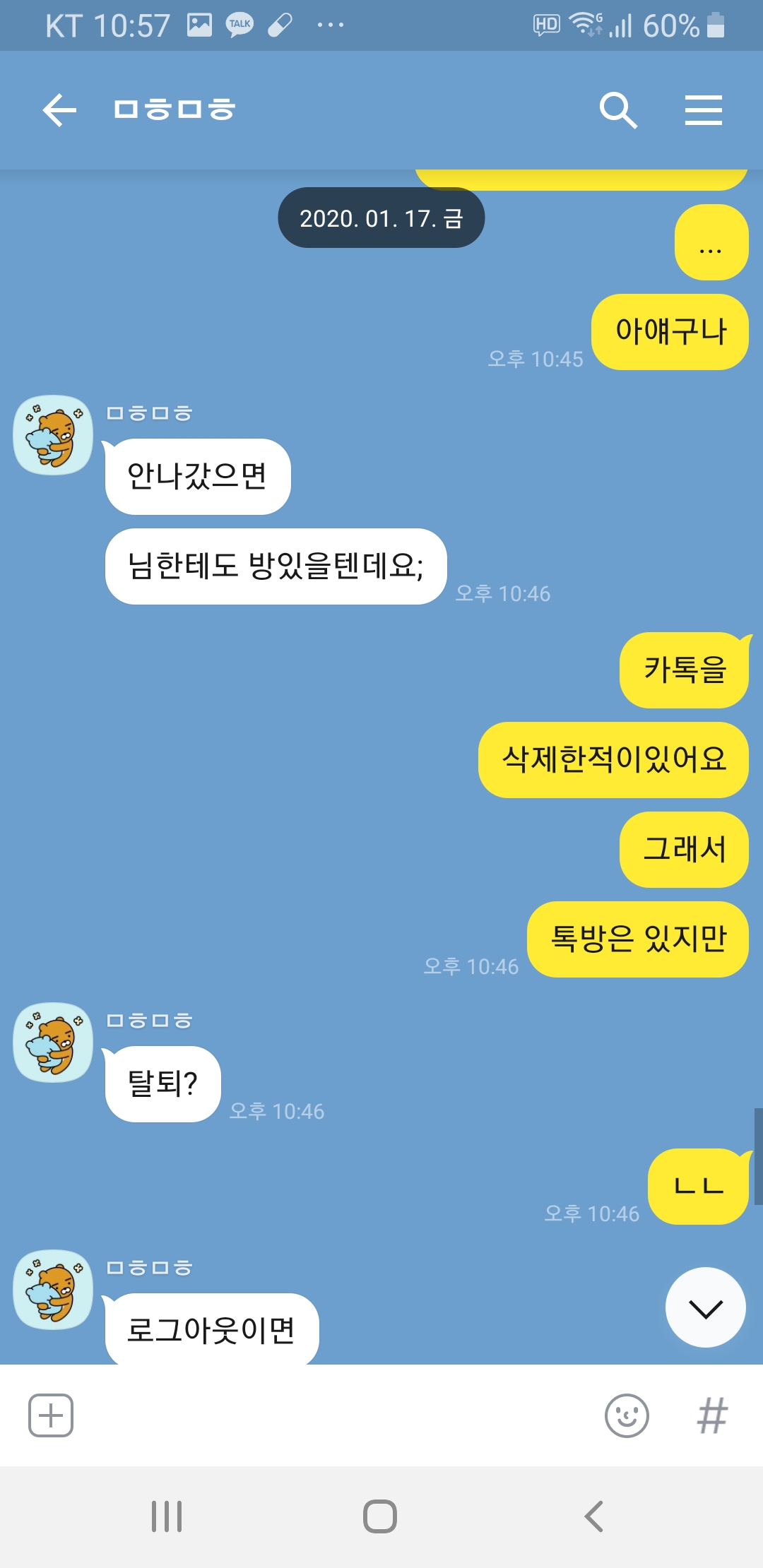Image resolution: width=763 pixels, height=1568 pixels.
Task: Go back from the ㅁㅎㅁㅎ chat
Action: pyautogui.click(x=59, y=110)
